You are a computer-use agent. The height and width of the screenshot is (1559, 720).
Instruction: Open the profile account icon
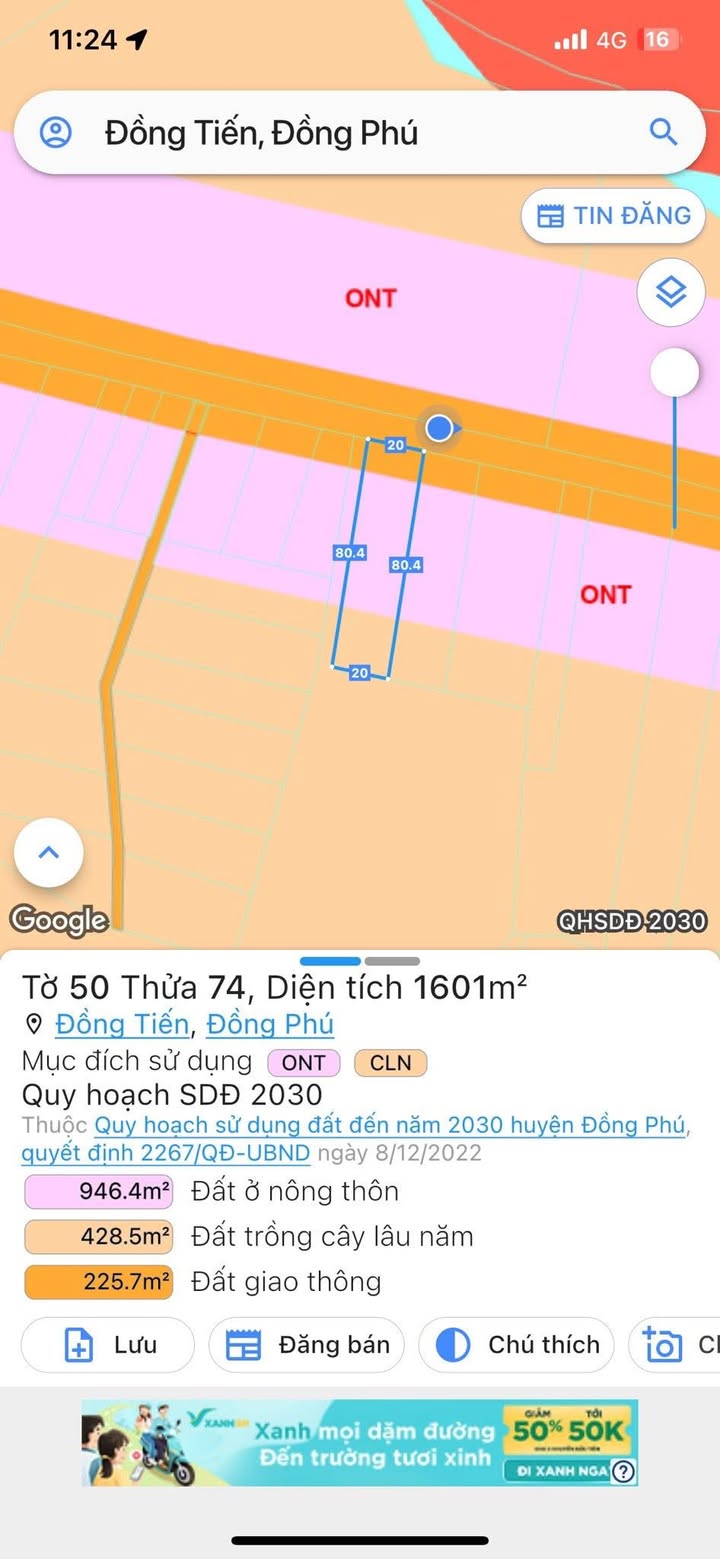[x=56, y=132]
